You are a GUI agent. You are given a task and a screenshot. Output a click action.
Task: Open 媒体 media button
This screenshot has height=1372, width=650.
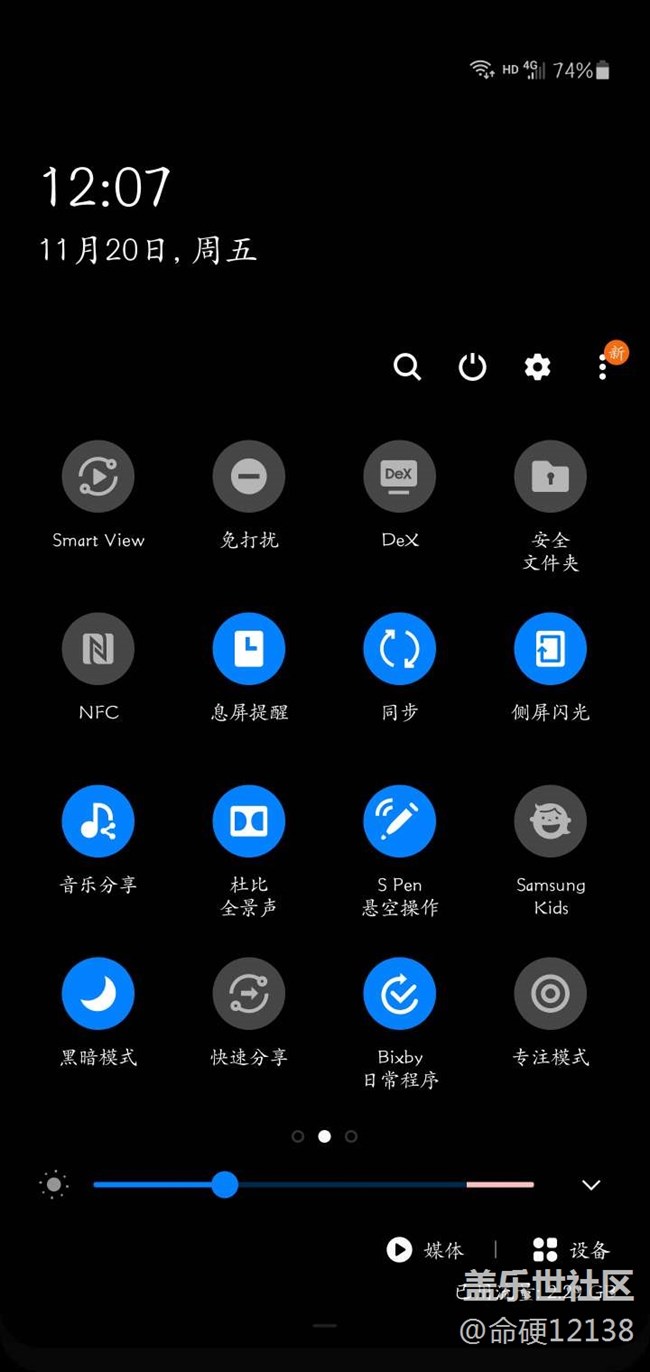click(x=425, y=1250)
